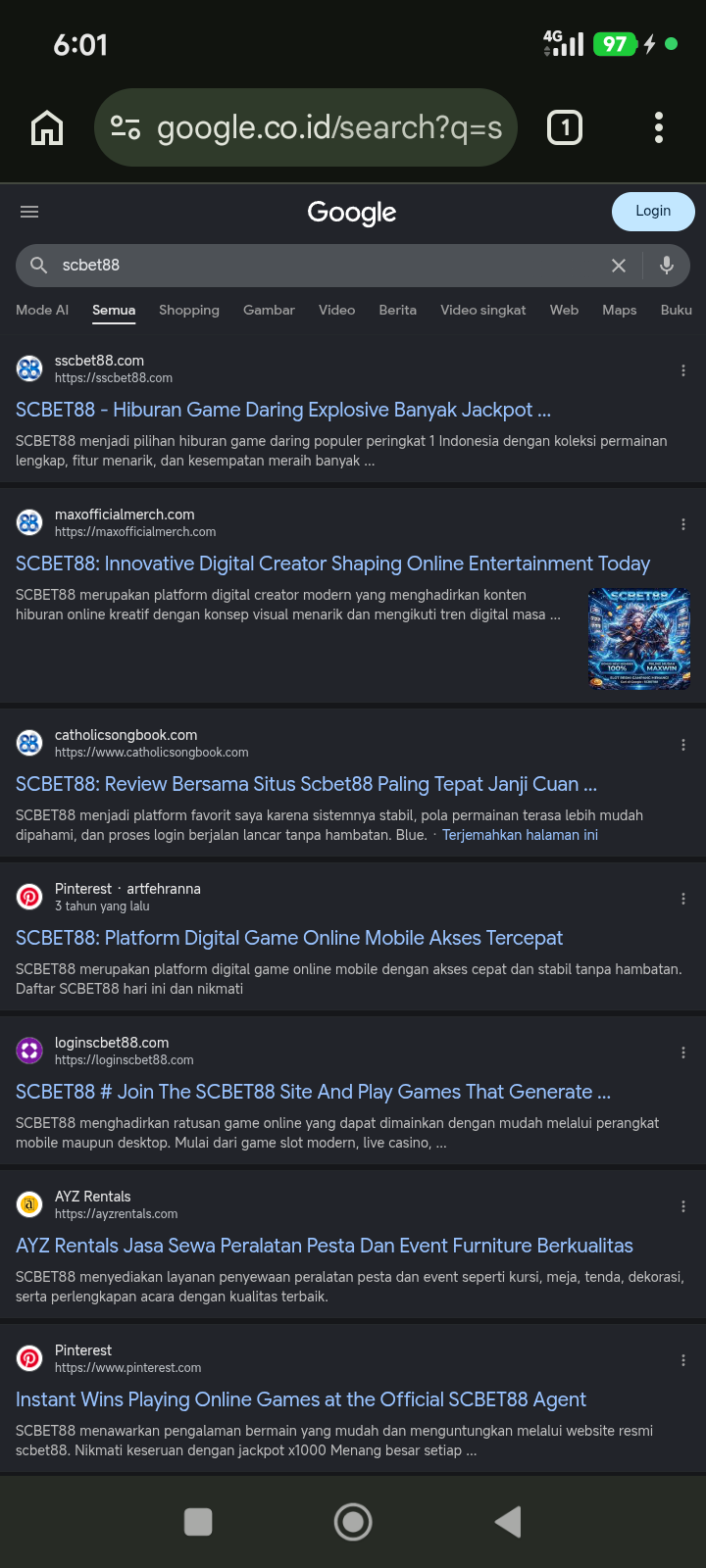Switch to the Mode AI tab

tap(42, 310)
